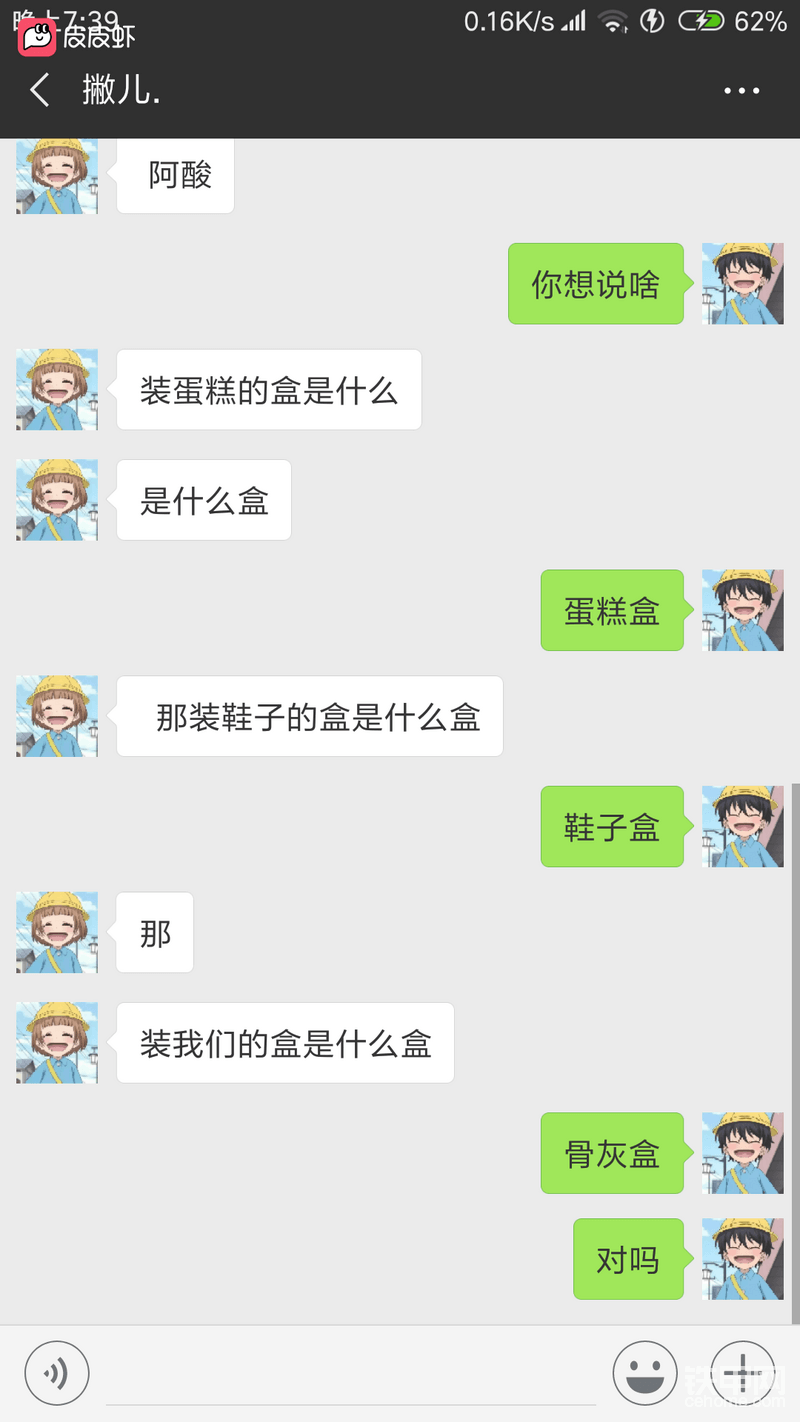The image size is (800, 1422).
Task: Go back from the chat with 撇儿.
Action: pos(40,91)
